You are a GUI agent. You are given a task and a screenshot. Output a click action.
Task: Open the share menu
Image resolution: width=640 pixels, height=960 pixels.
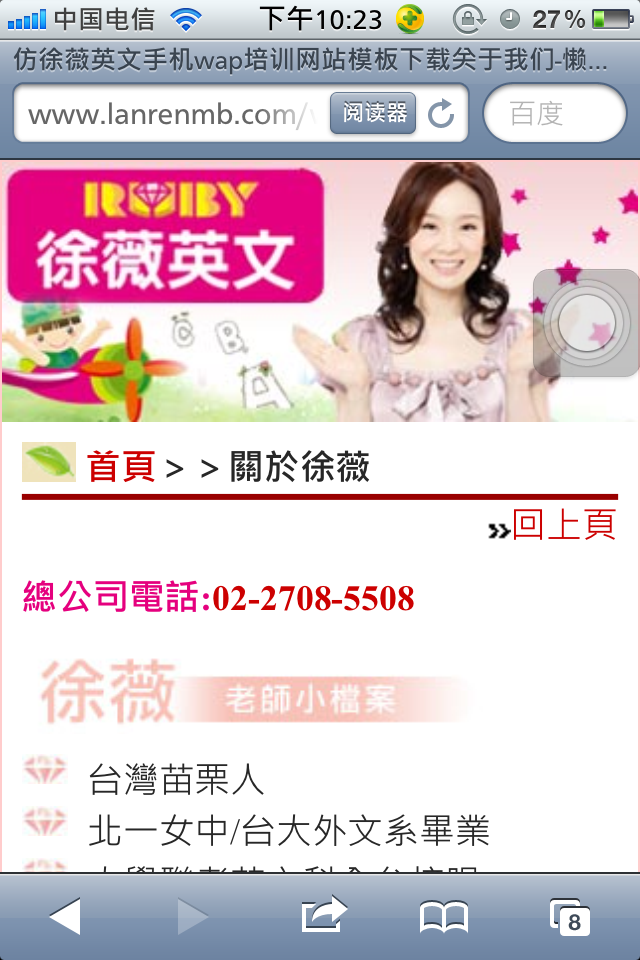click(x=323, y=915)
